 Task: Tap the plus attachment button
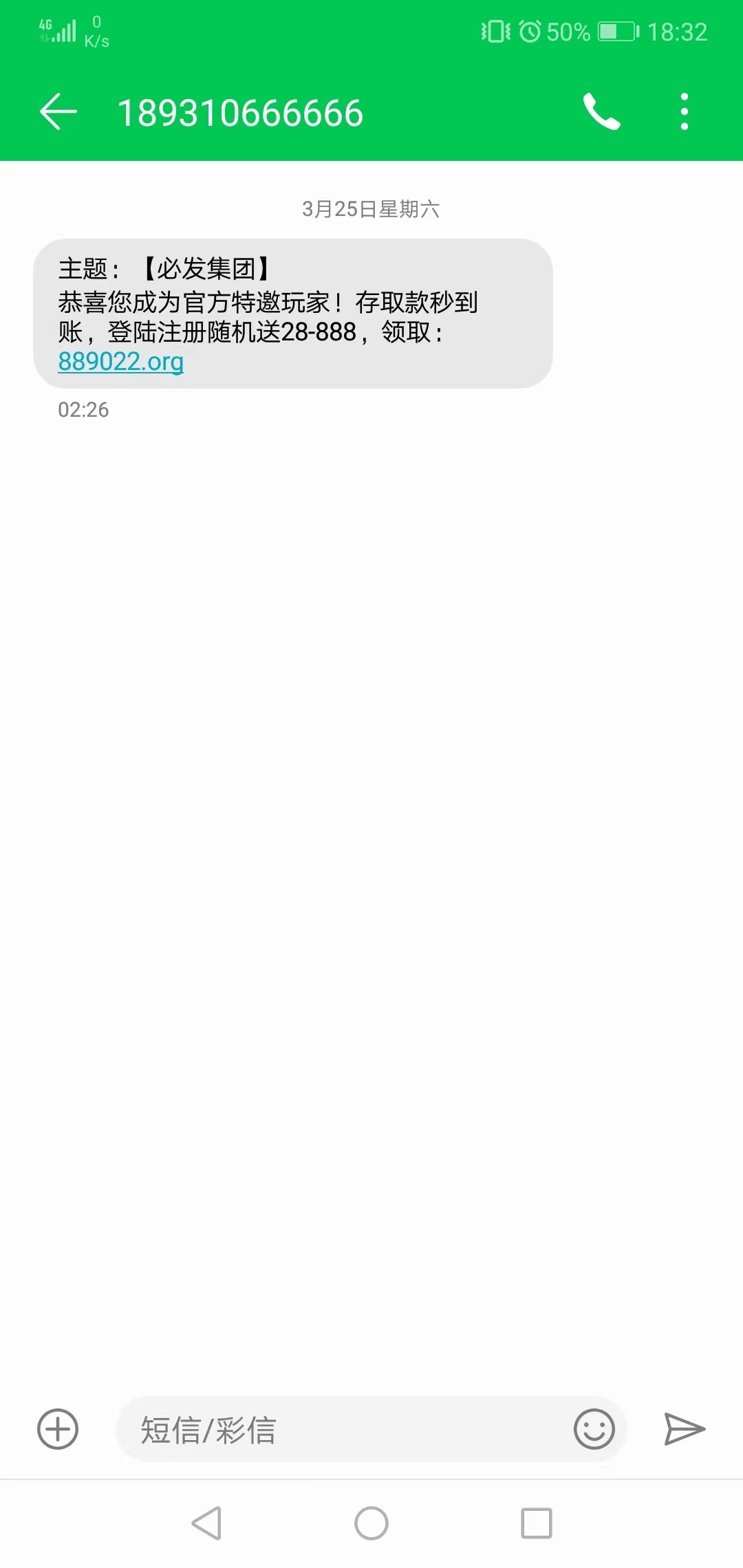pyautogui.click(x=58, y=1429)
